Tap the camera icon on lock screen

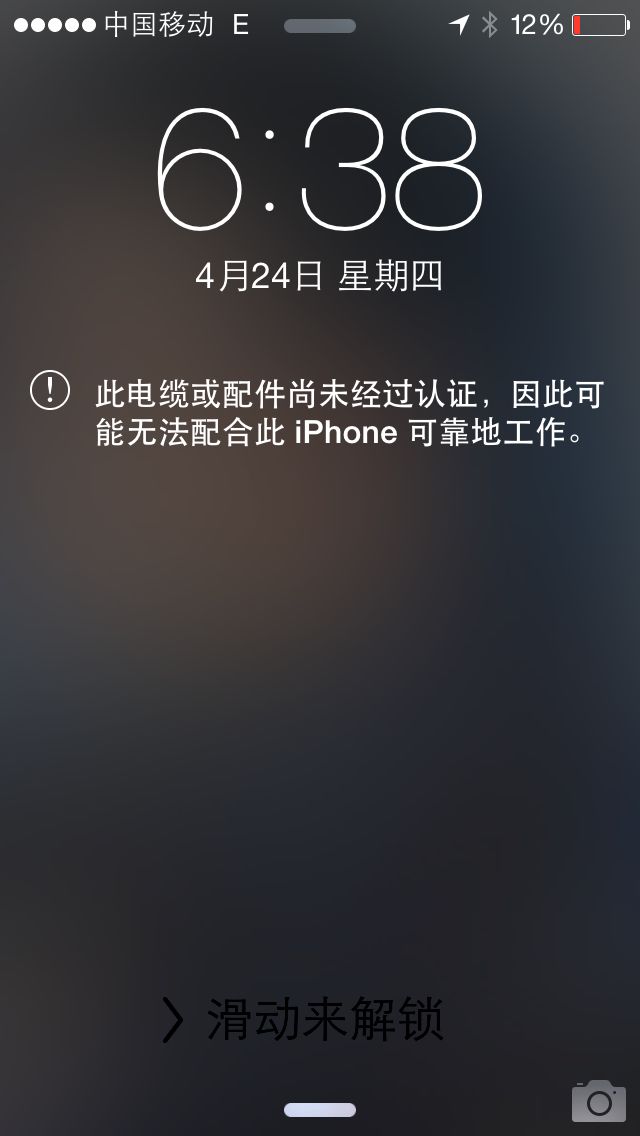(x=598, y=1100)
